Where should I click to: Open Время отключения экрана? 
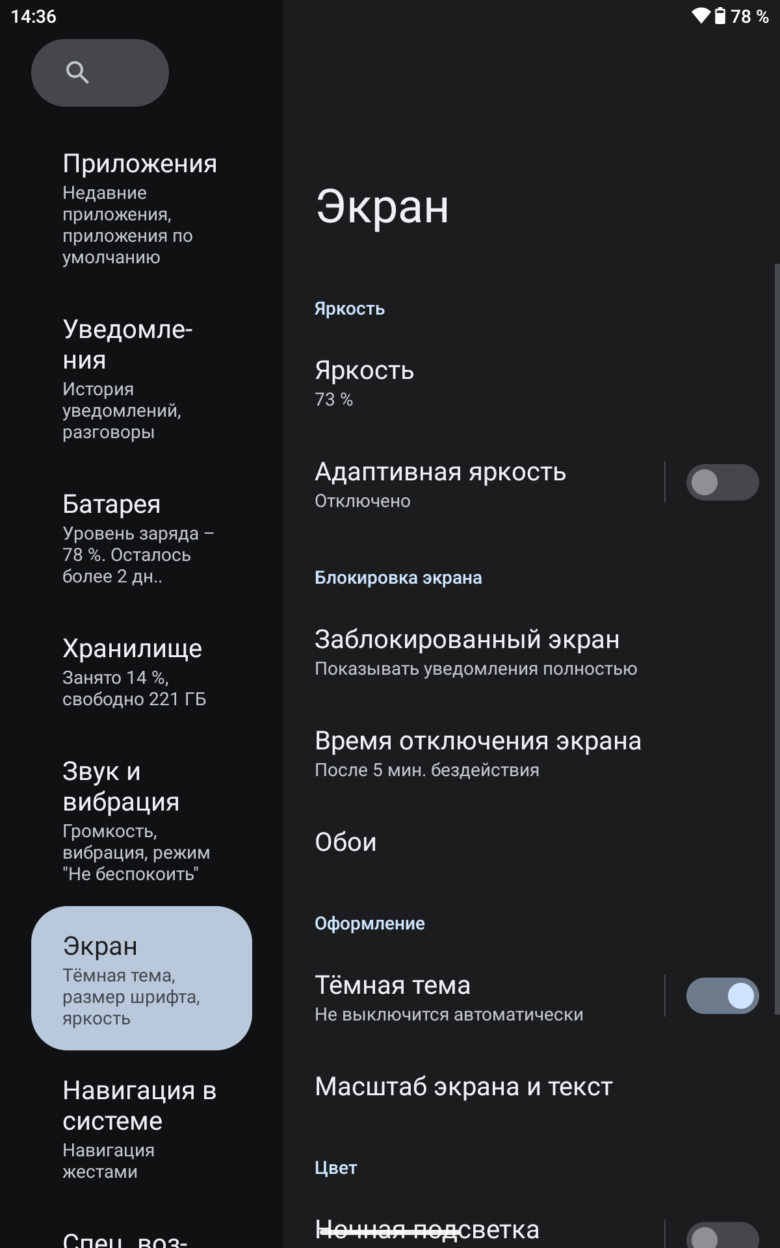[531, 754]
